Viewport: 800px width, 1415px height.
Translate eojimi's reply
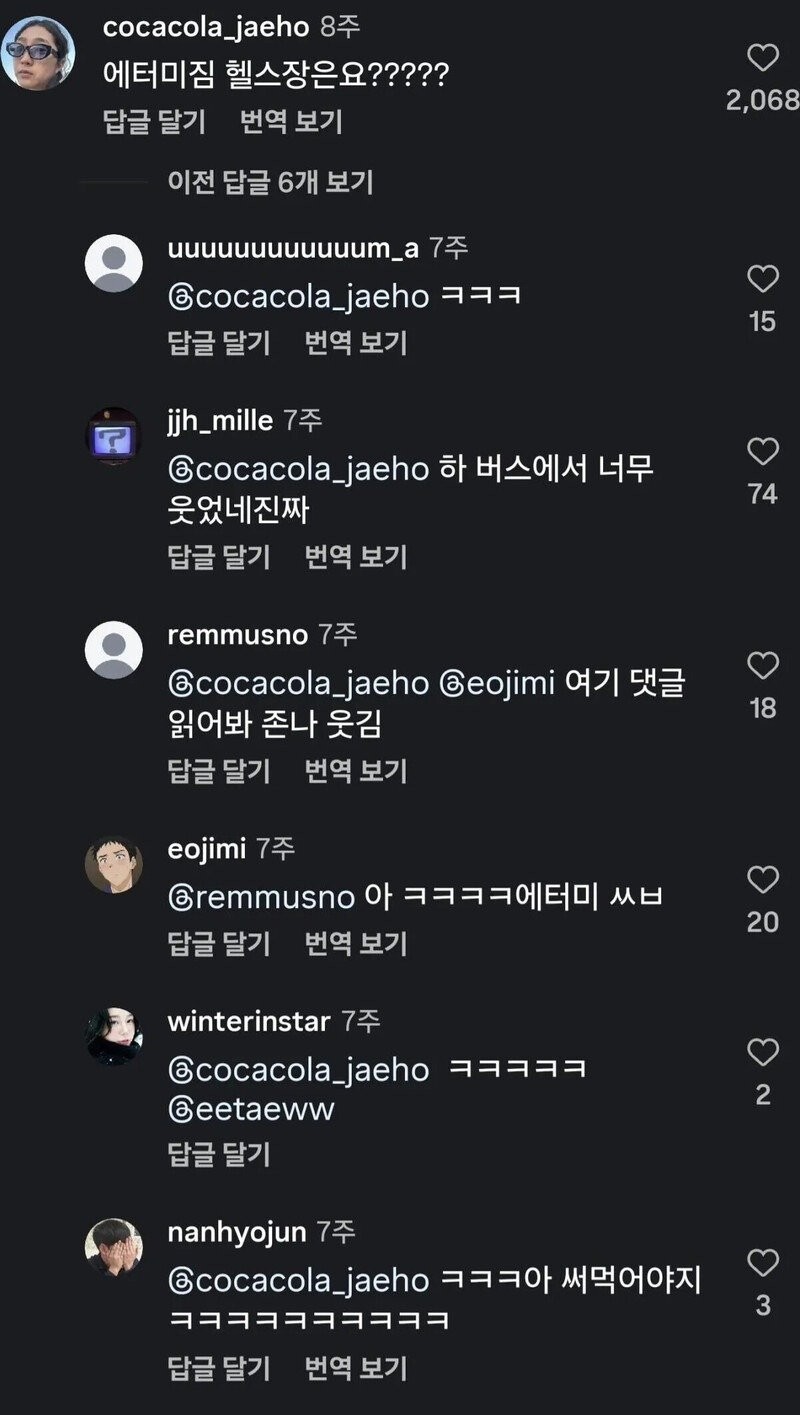(356, 943)
